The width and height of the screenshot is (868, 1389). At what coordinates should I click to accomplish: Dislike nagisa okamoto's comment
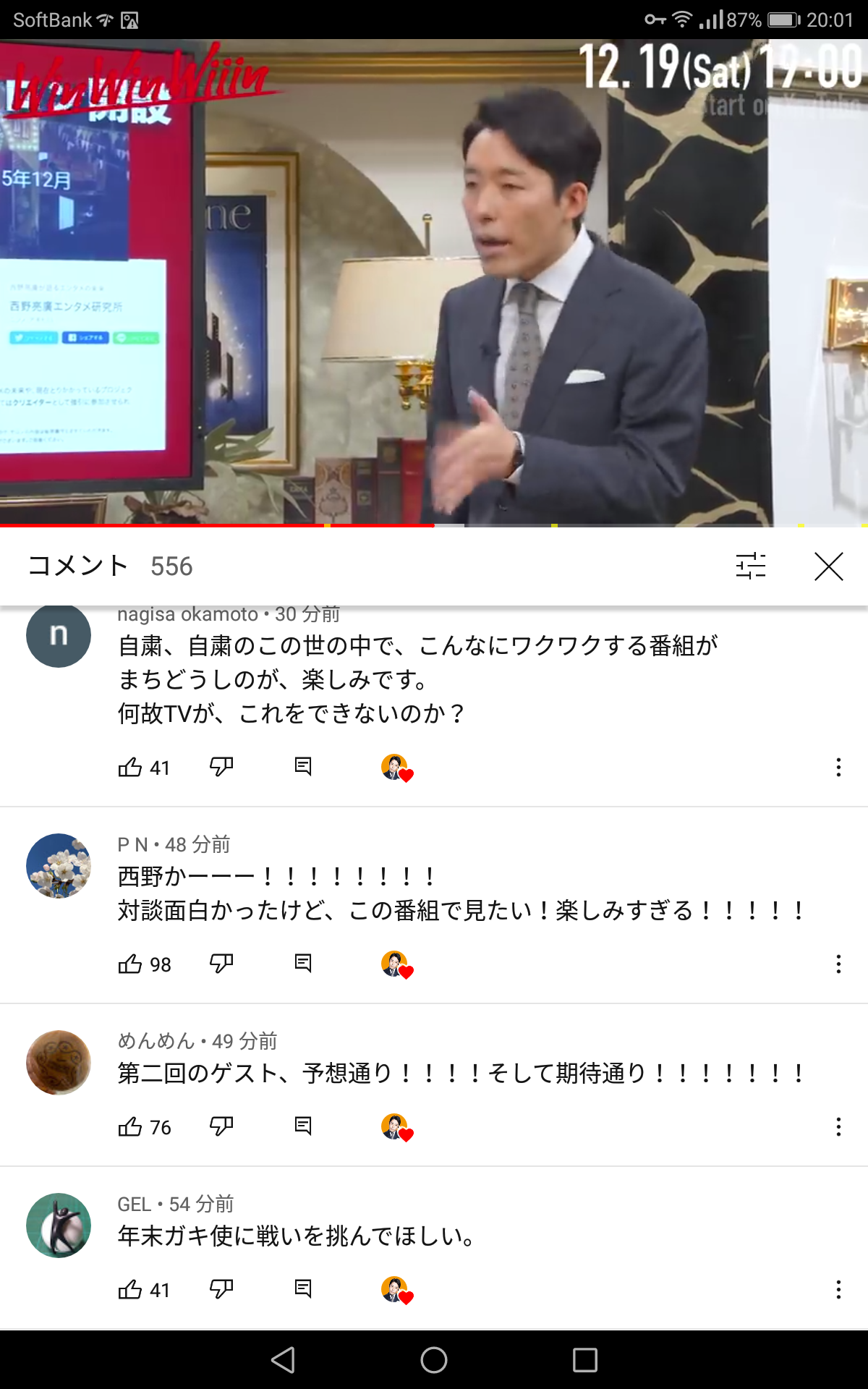(221, 767)
